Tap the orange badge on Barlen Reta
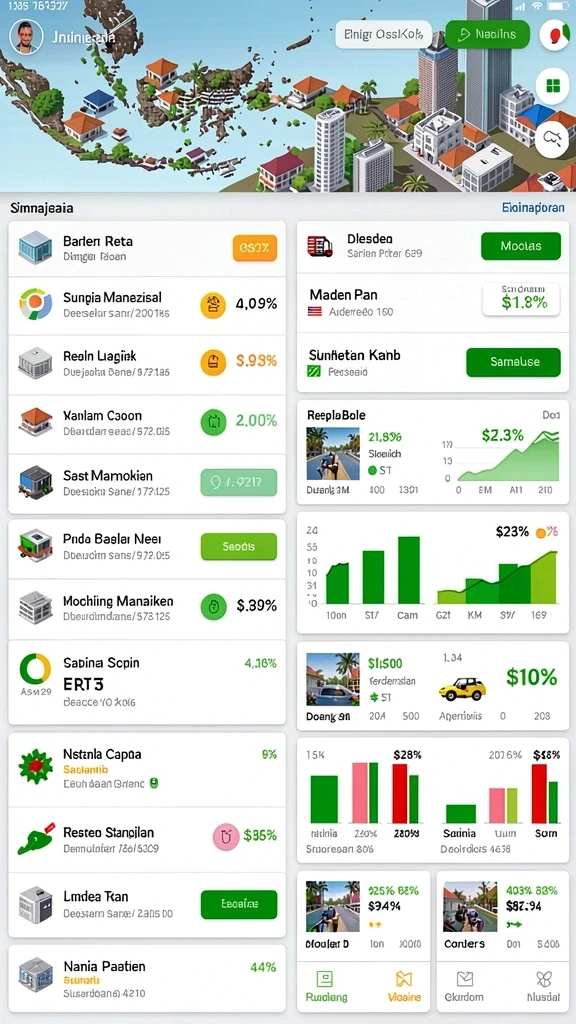The height and width of the screenshot is (1024, 576). [x=255, y=248]
